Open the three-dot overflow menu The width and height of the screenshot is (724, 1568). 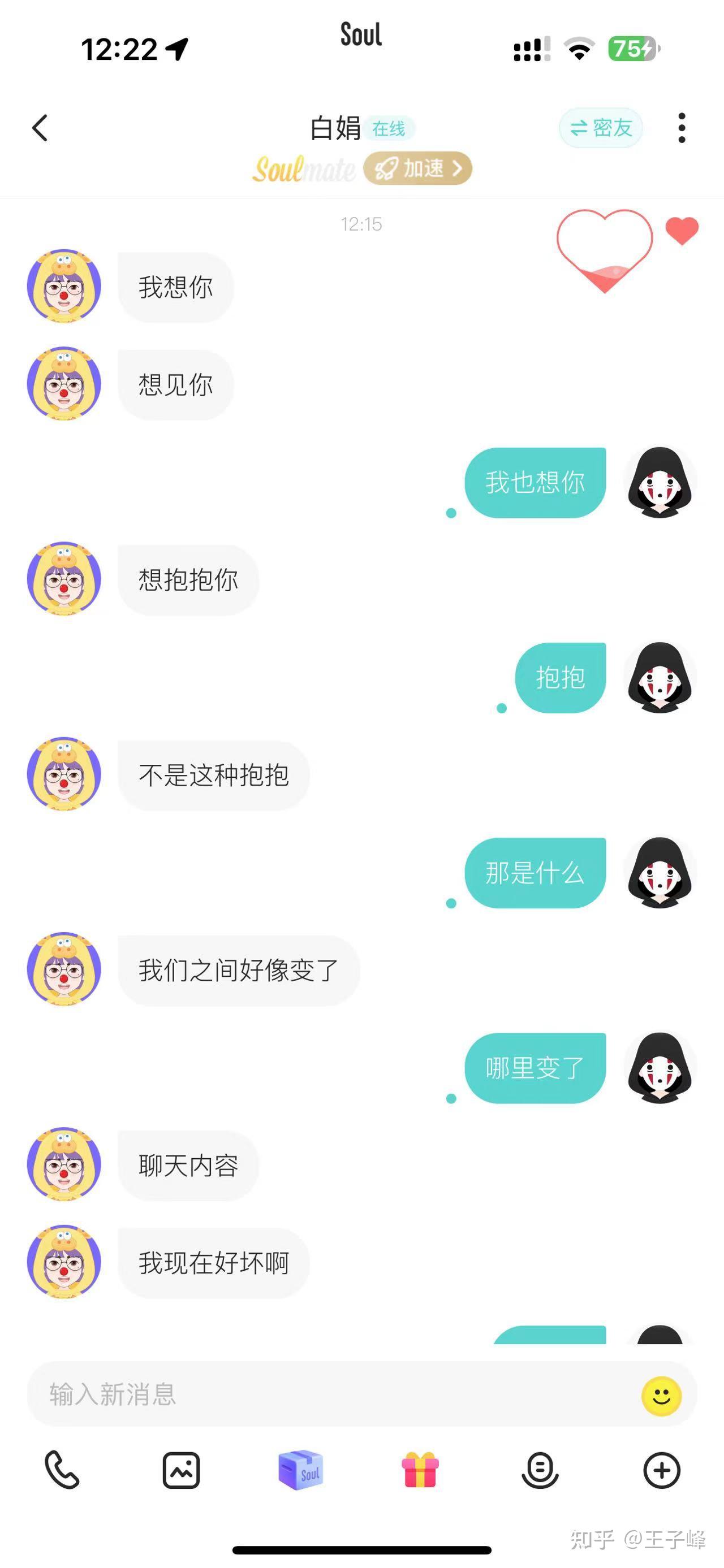tap(682, 128)
